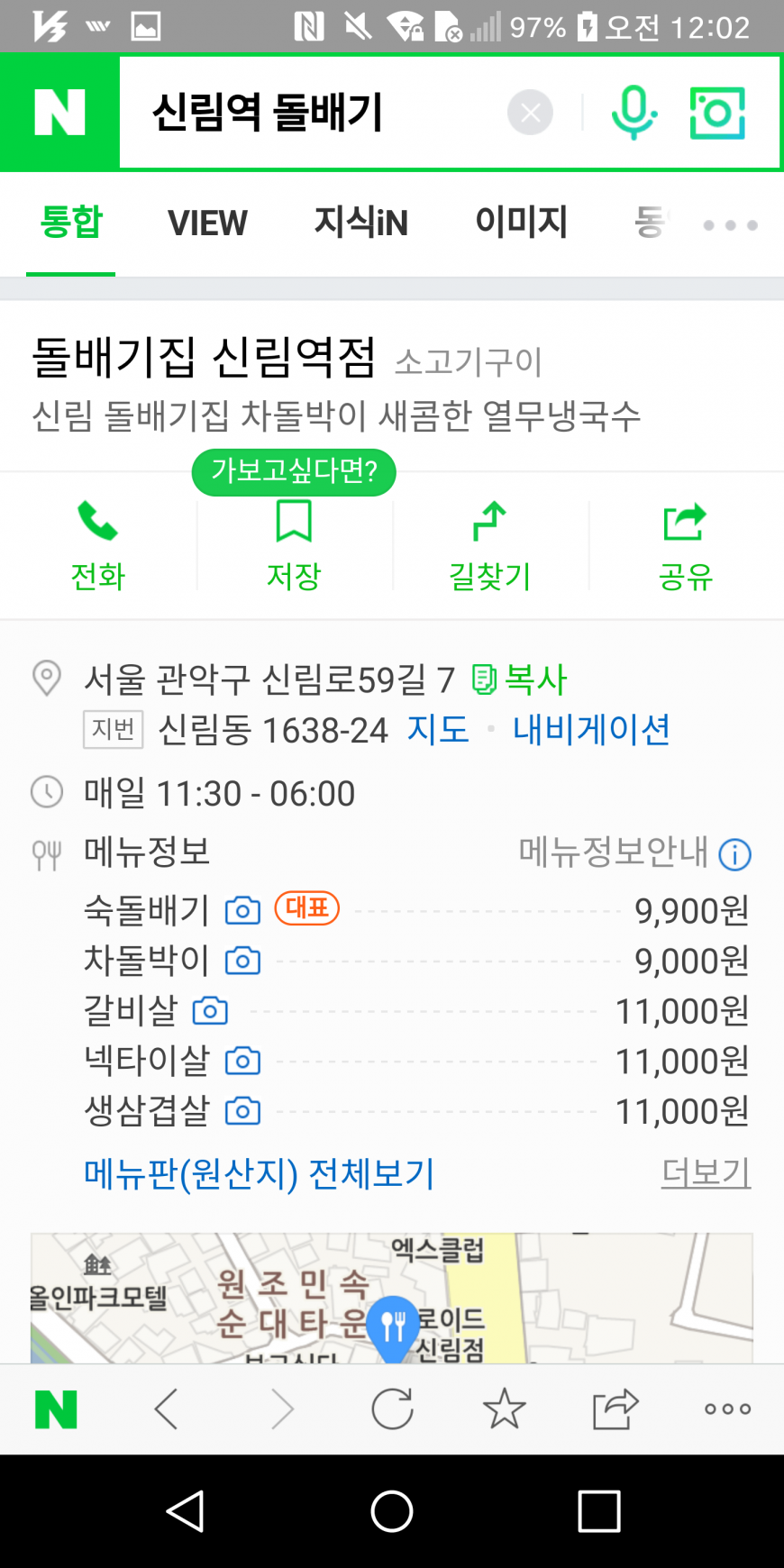The image size is (784, 1568).
Task: Clear the search query text
Action: (530, 113)
